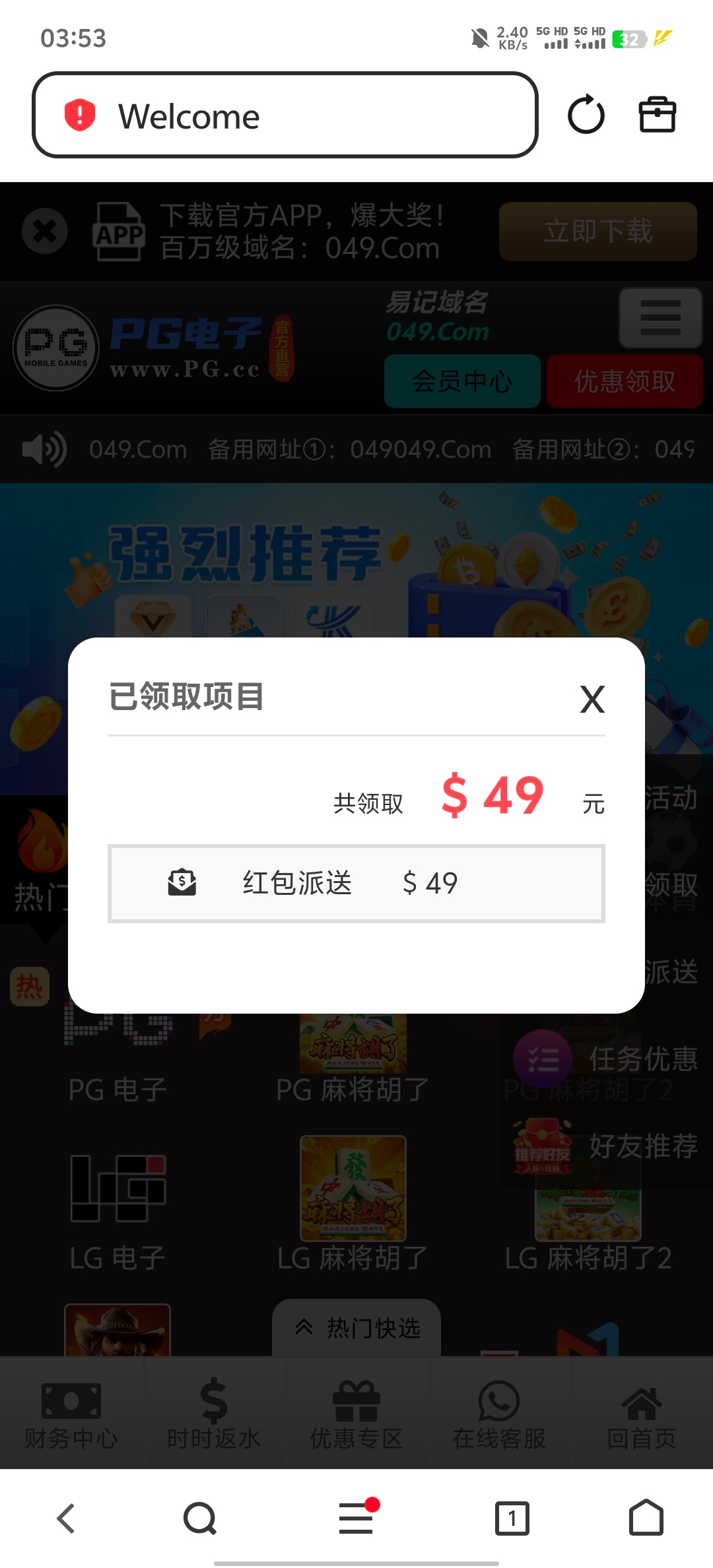Open the browser search button

coord(200,1519)
